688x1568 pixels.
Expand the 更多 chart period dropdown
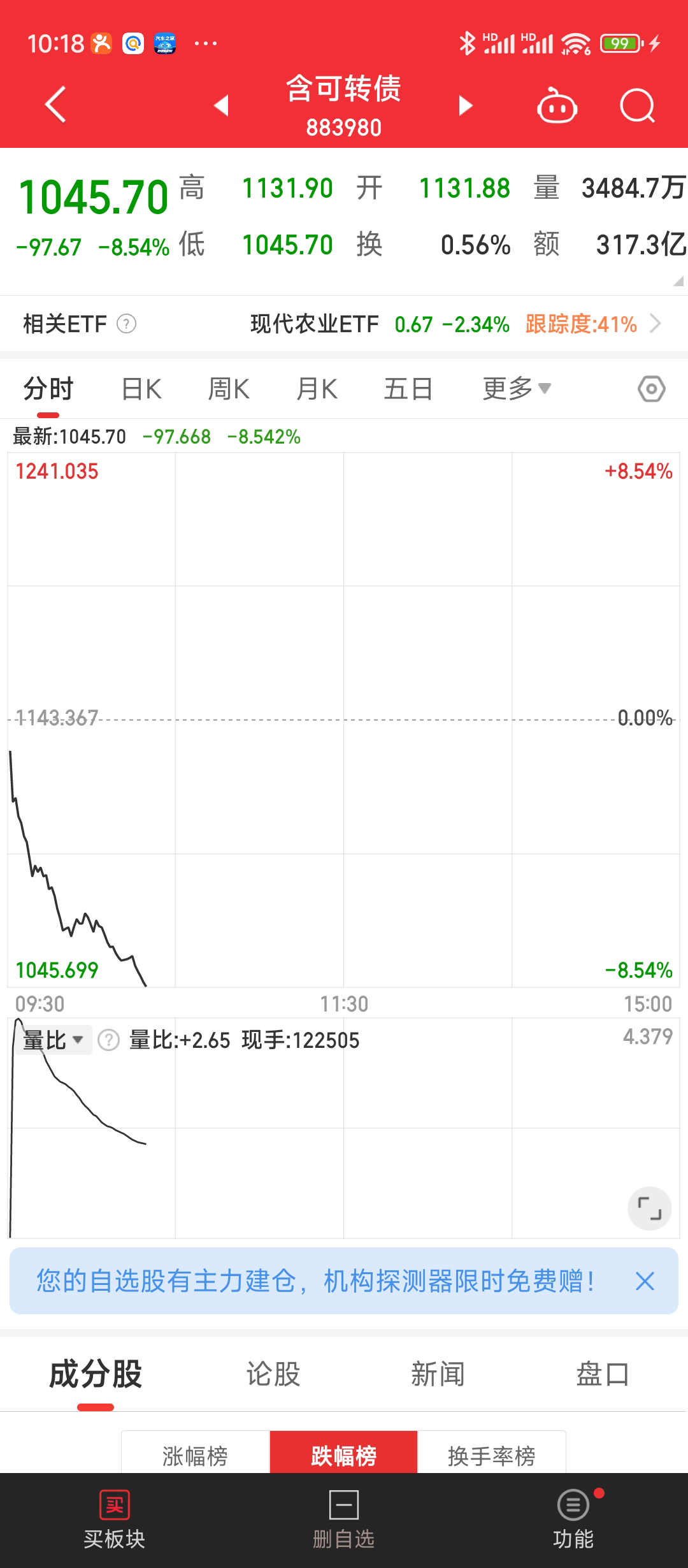point(516,389)
